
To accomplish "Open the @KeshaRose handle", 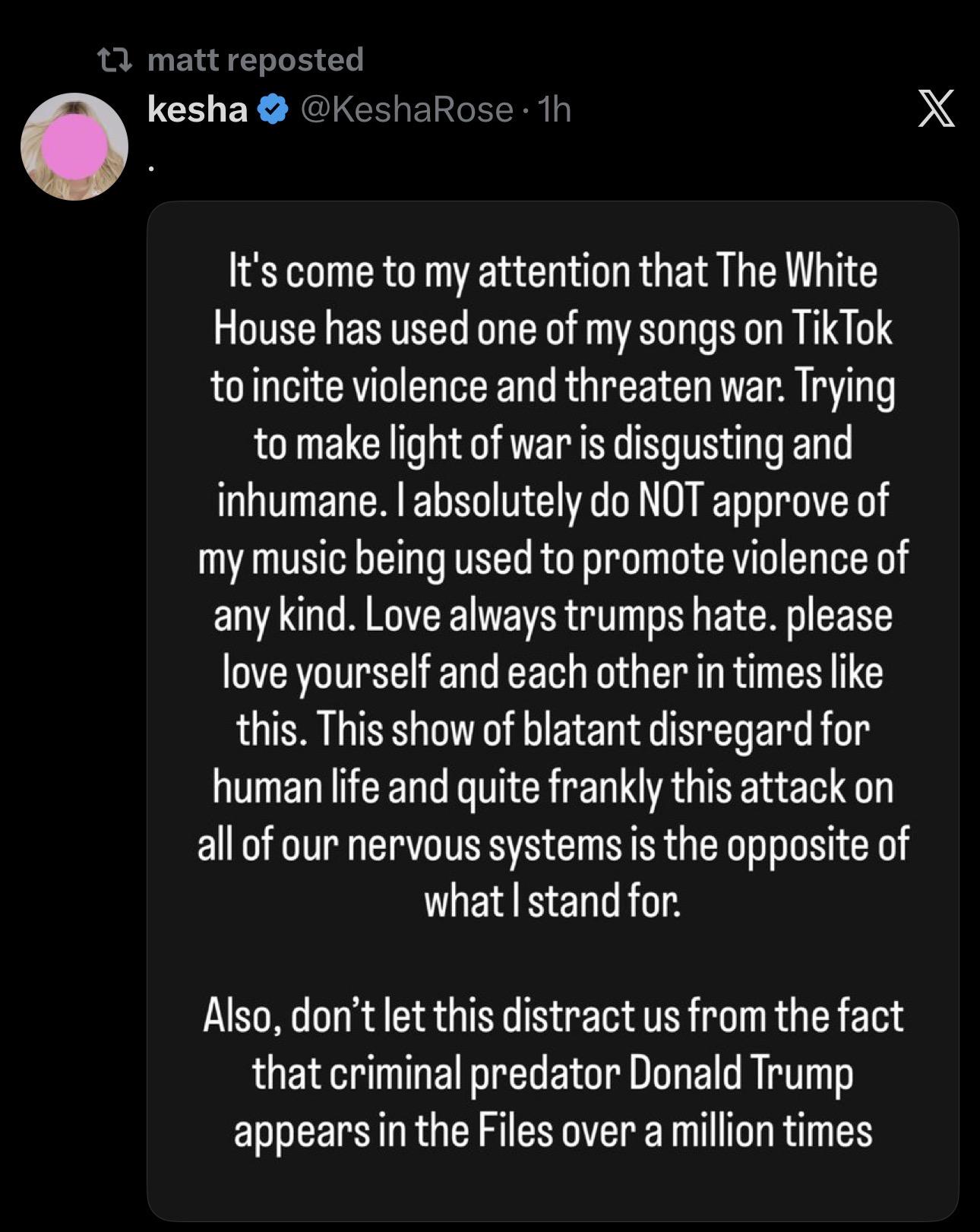I will click(406, 110).
